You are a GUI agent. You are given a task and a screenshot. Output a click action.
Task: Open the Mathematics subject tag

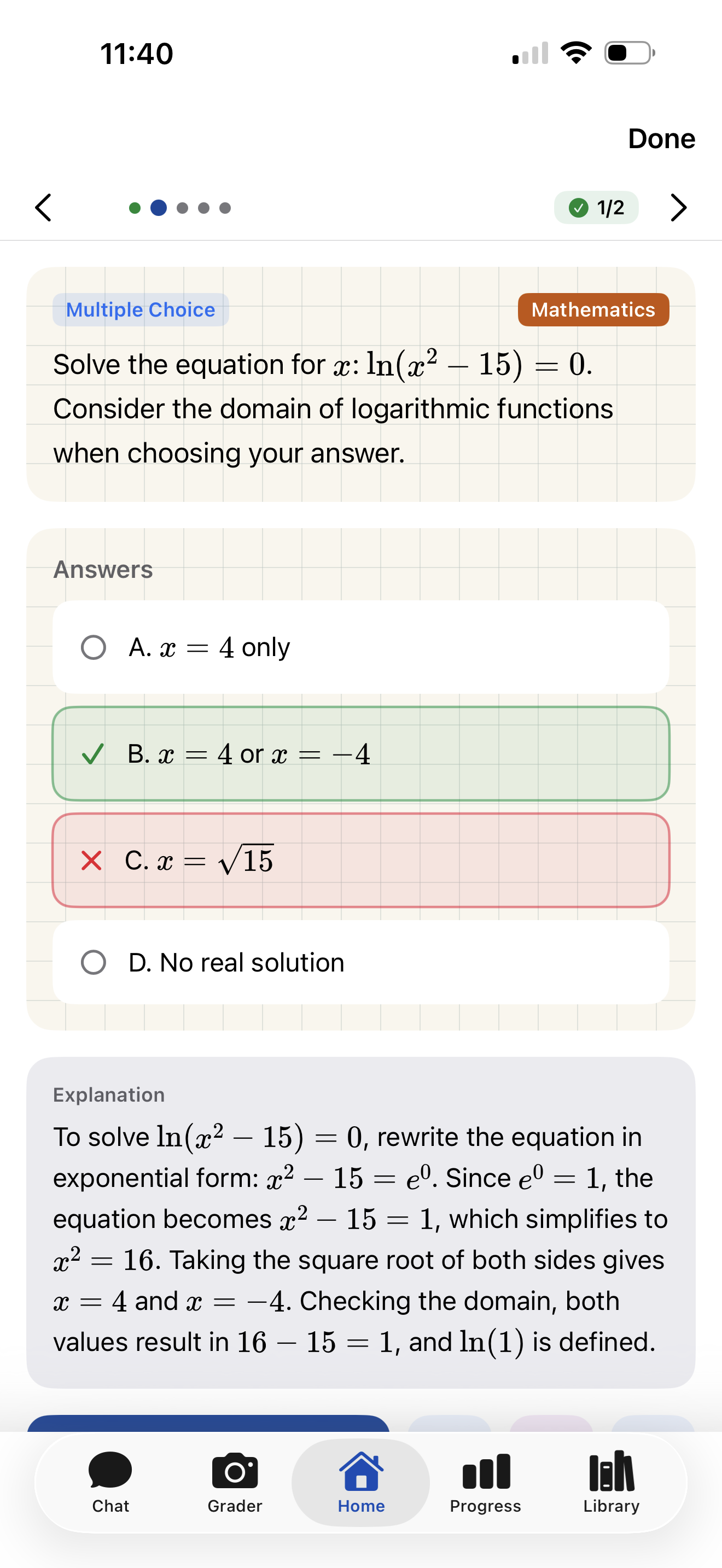[x=592, y=310]
